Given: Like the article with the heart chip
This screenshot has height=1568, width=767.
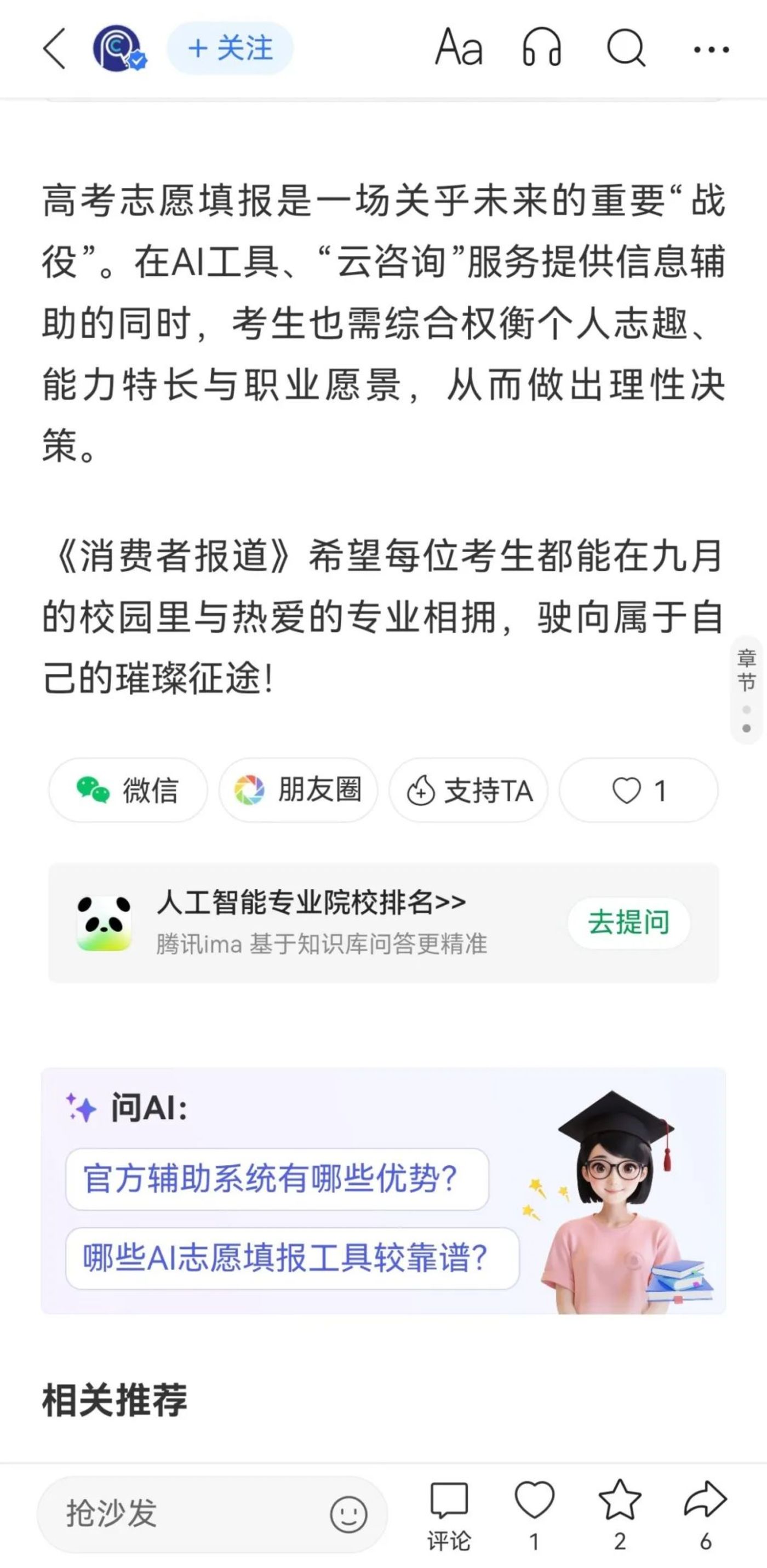Looking at the screenshot, I should click(639, 790).
